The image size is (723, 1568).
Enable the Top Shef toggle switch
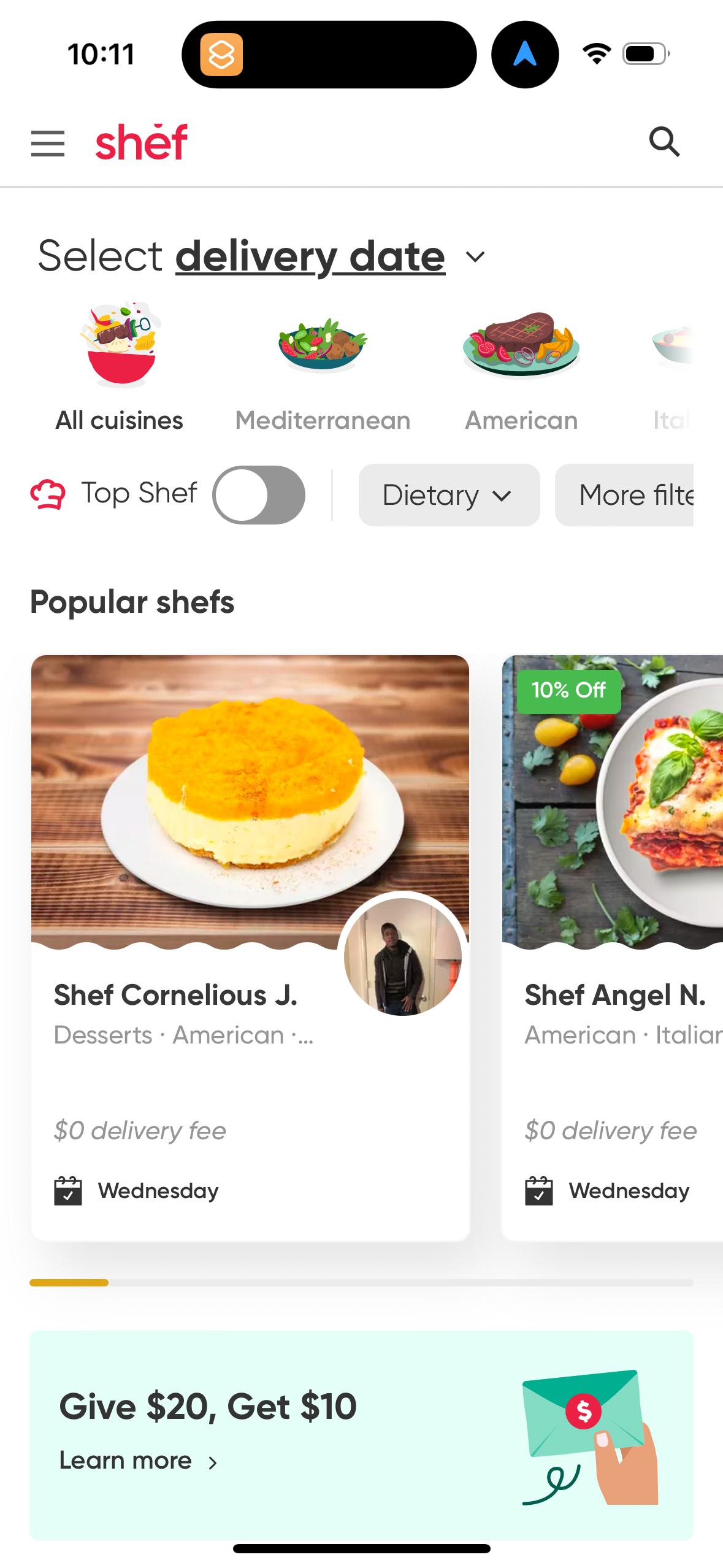[259, 494]
